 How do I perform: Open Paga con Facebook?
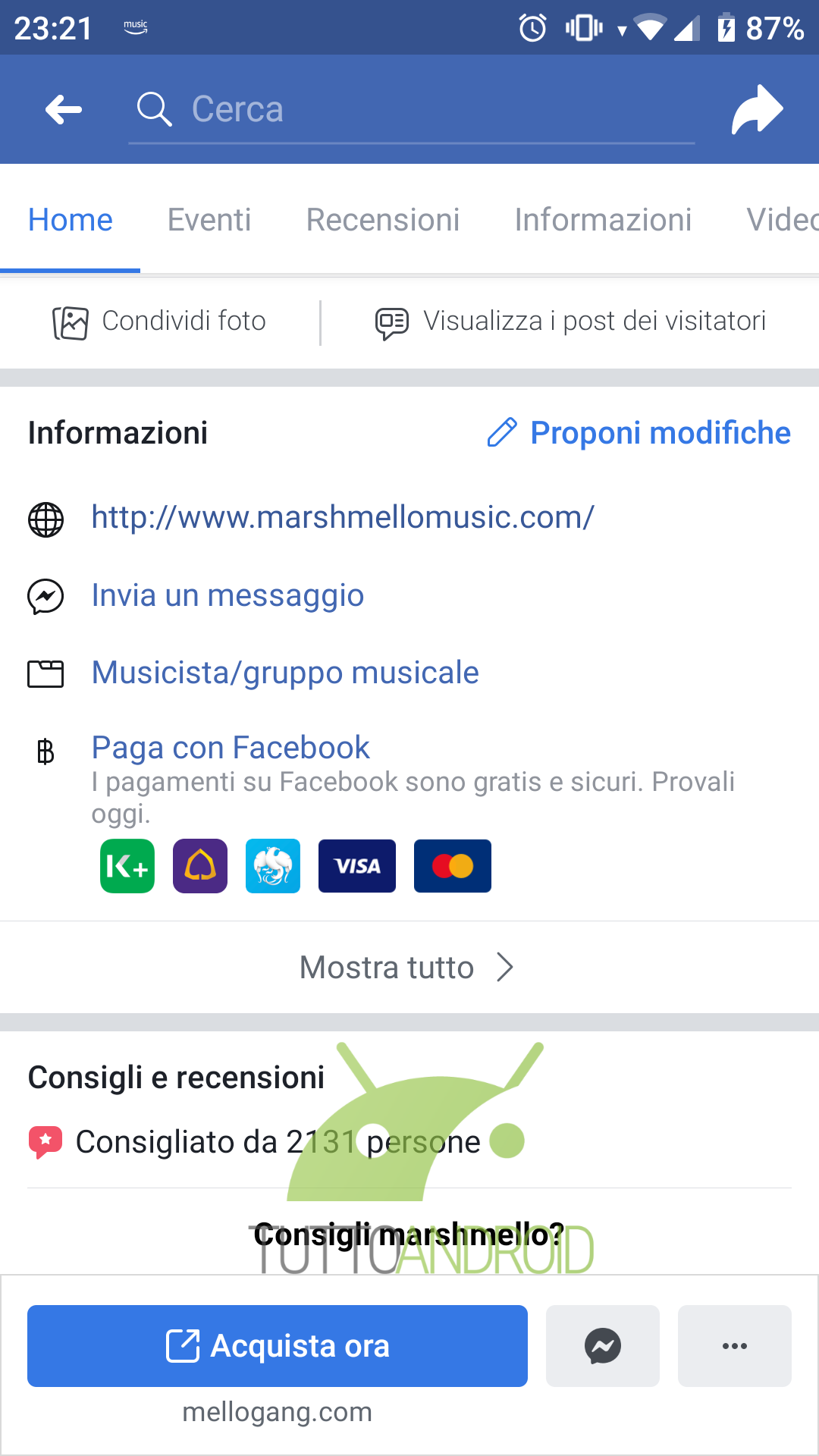click(x=230, y=748)
